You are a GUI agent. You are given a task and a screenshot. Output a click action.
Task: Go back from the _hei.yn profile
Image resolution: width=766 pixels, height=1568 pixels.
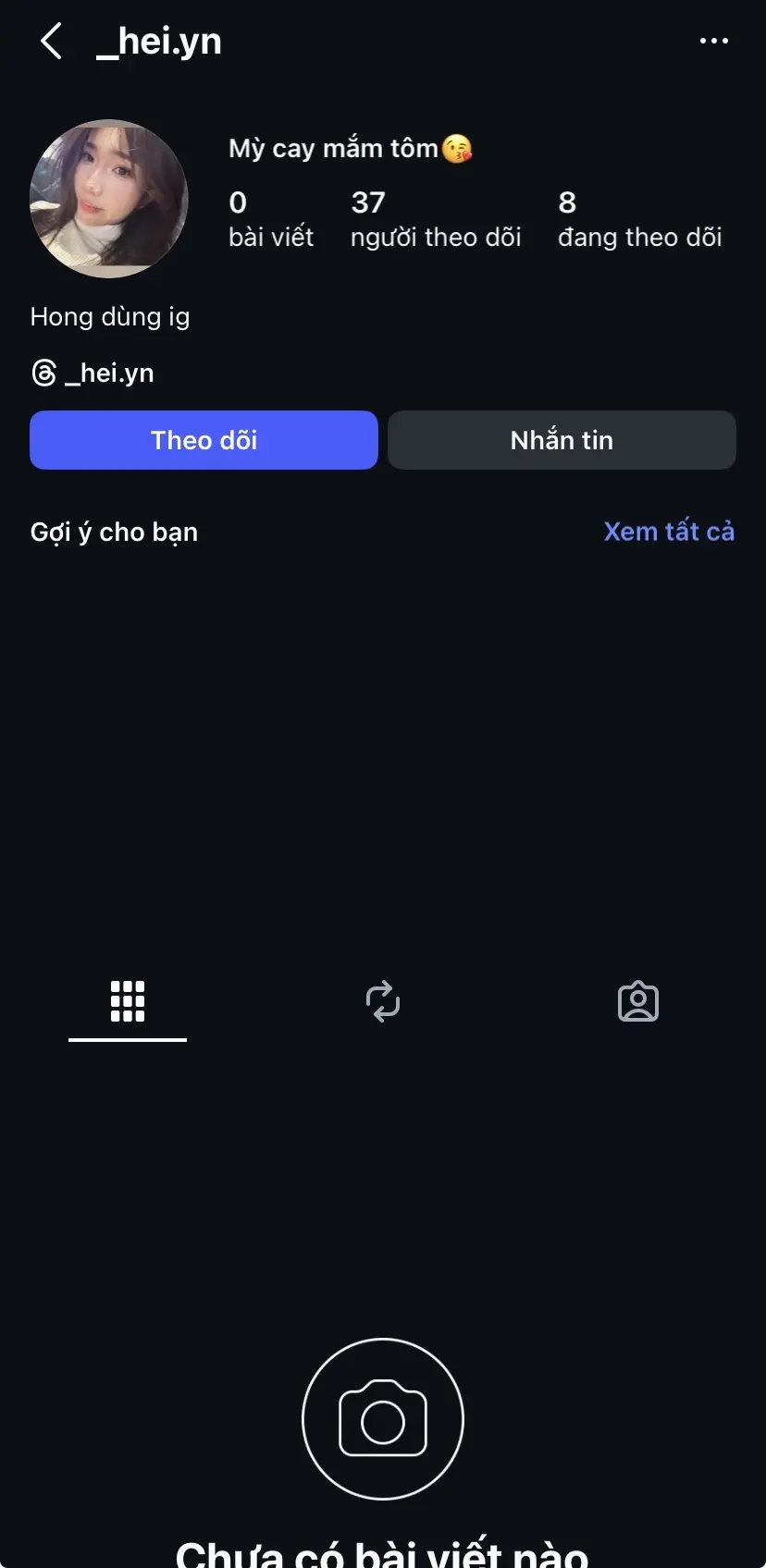tap(52, 42)
